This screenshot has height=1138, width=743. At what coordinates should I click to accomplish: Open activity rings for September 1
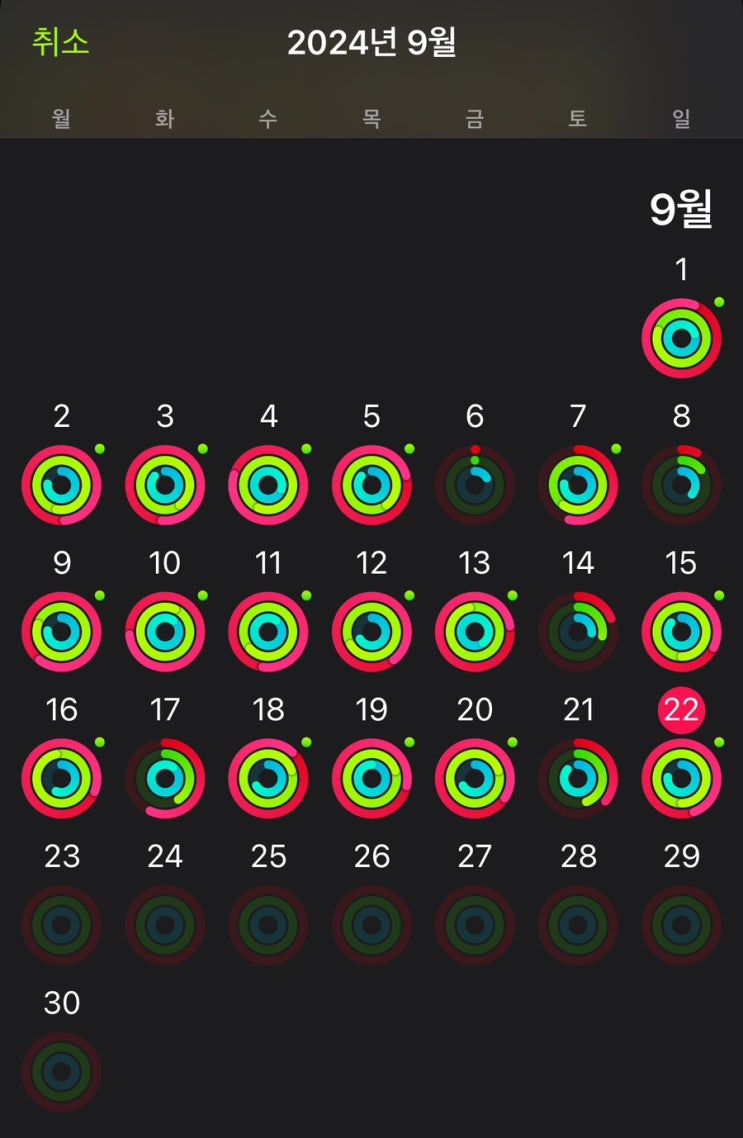[681, 338]
